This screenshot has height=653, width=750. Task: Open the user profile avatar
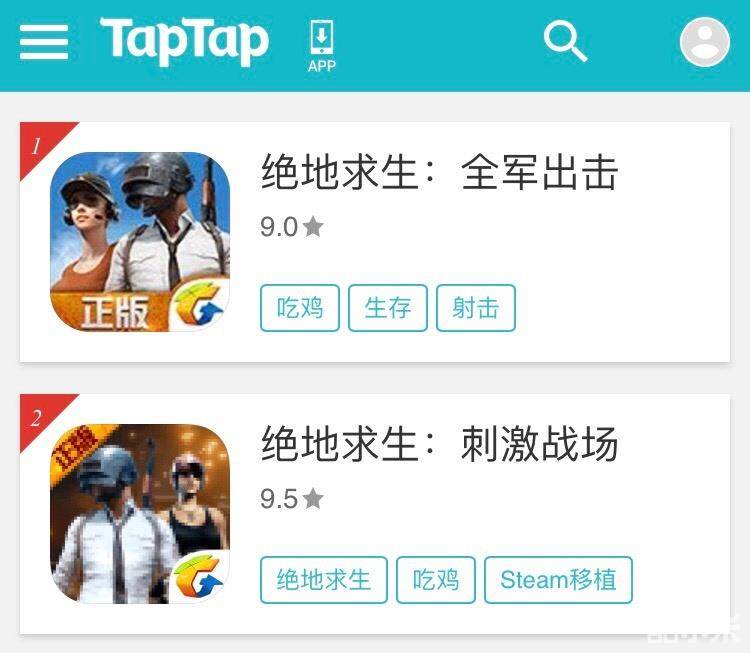pyautogui.click(x=705, y=42)
